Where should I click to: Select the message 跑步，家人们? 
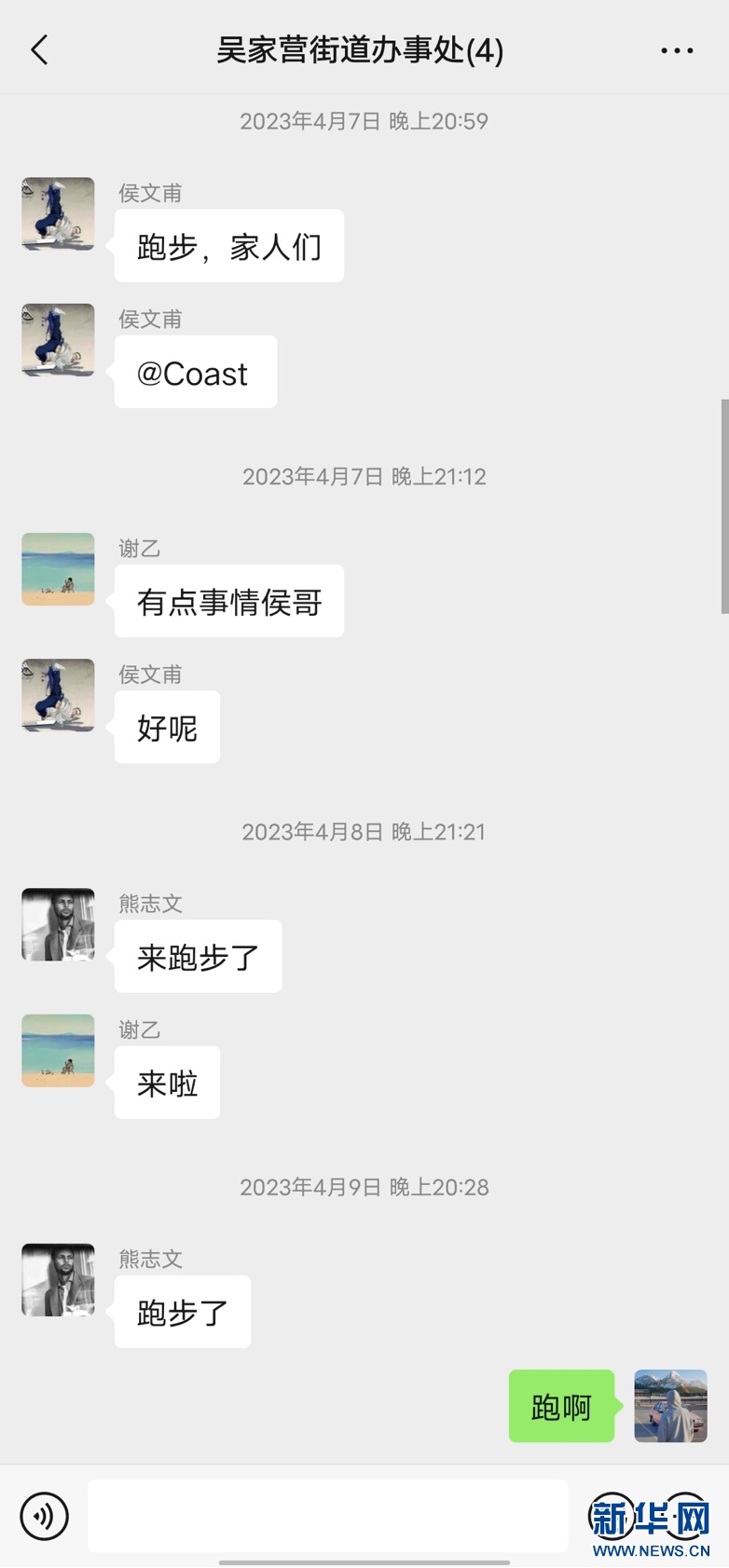pos(227,245)
